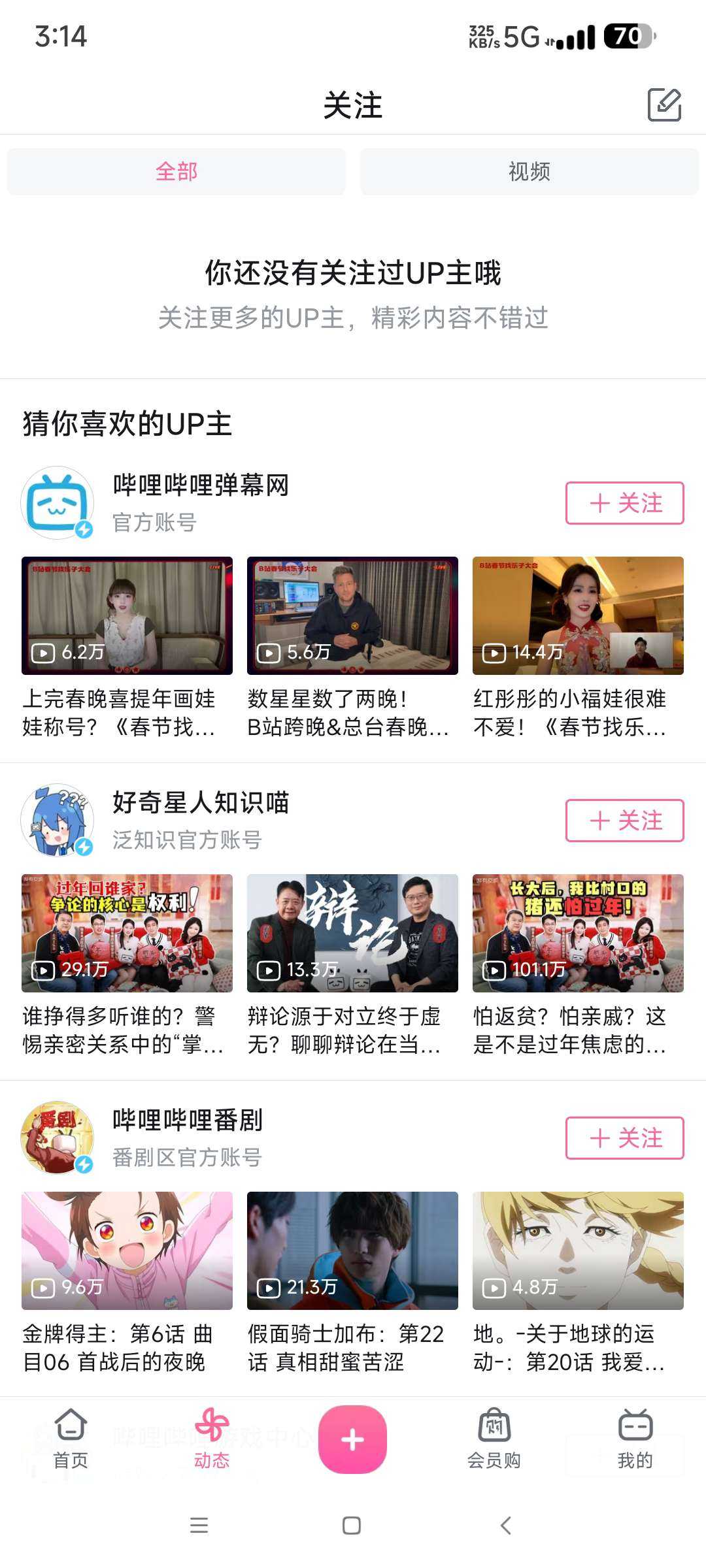Watch 谁挣得多听谁的 video
This screenshot has height=1568, width=706.
point(127,933)
